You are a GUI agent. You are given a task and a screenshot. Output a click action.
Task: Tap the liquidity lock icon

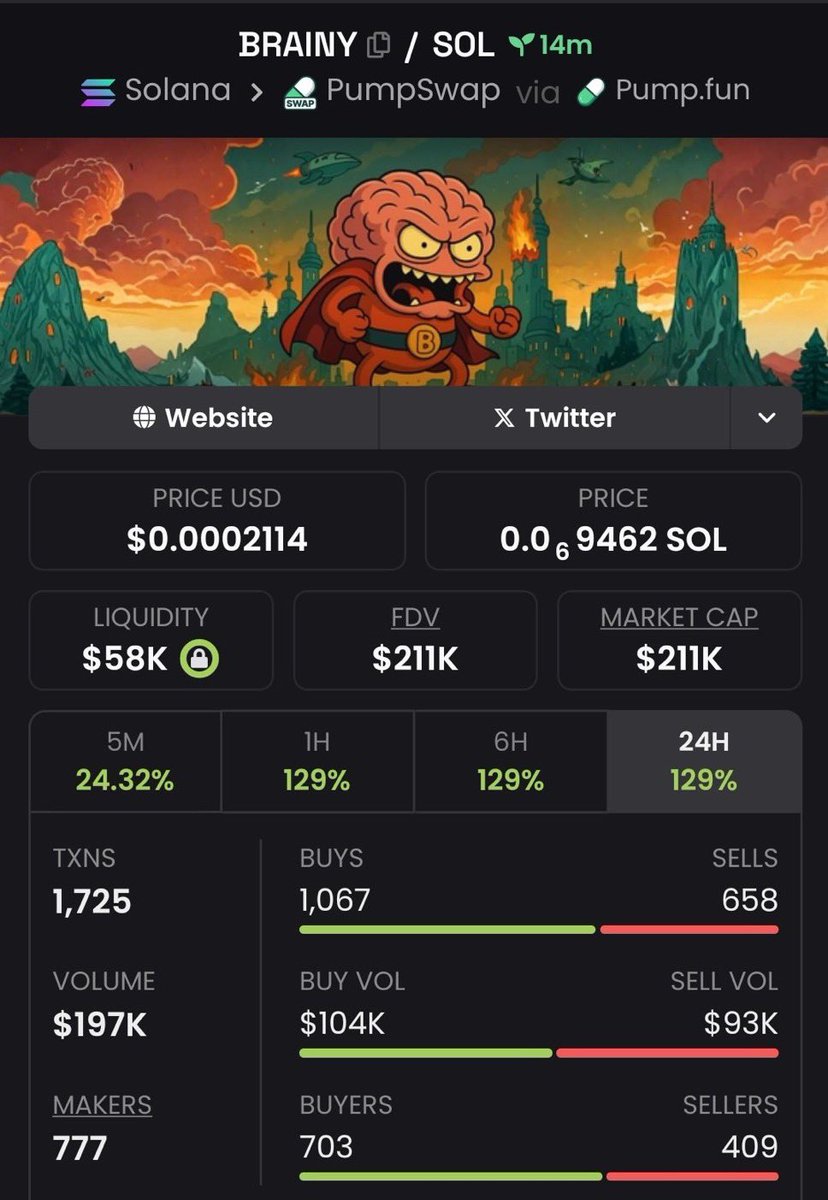coord(200,659)
